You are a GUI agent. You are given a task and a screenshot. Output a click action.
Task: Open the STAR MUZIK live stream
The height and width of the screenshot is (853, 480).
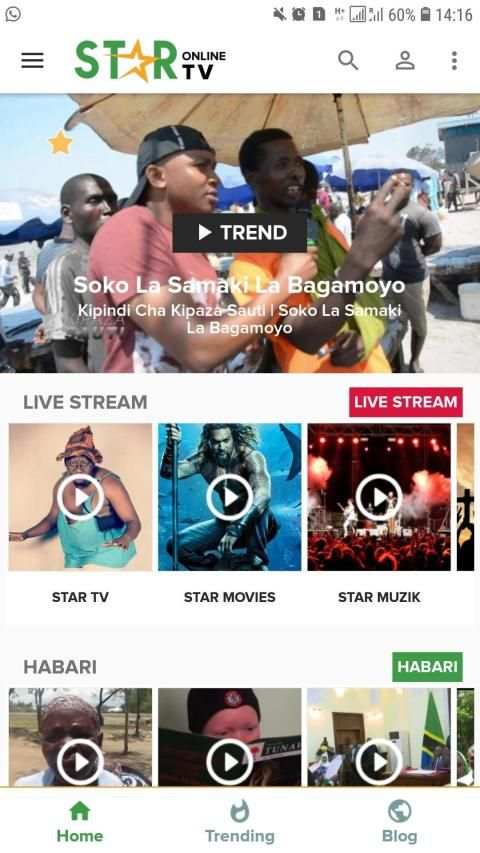[379, 497]
